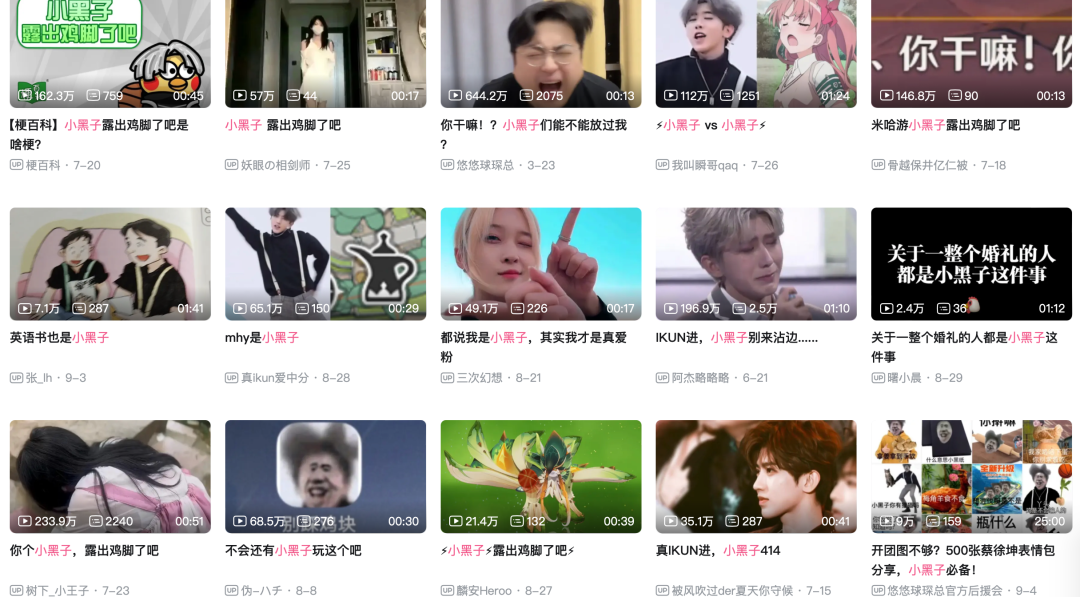This screenshot has height=597, width=1080.
Task: Play the 真IKUN进，小黑子414 video
Action: 755,476
